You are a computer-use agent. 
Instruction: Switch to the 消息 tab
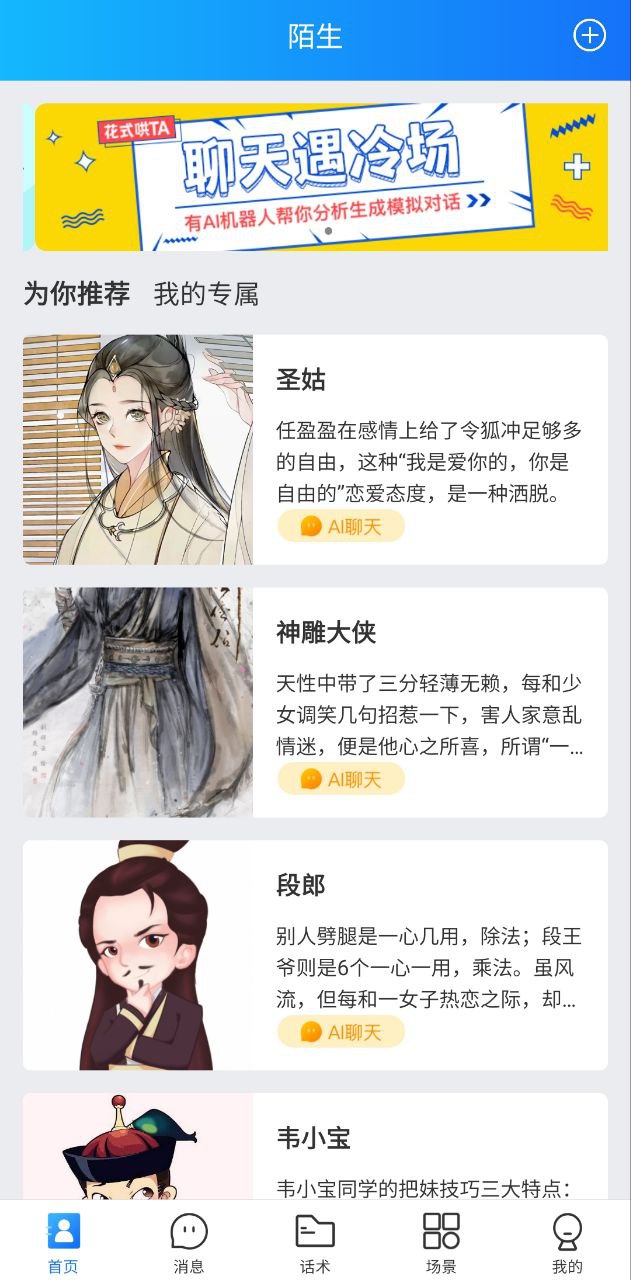(x=189, y=1243)
